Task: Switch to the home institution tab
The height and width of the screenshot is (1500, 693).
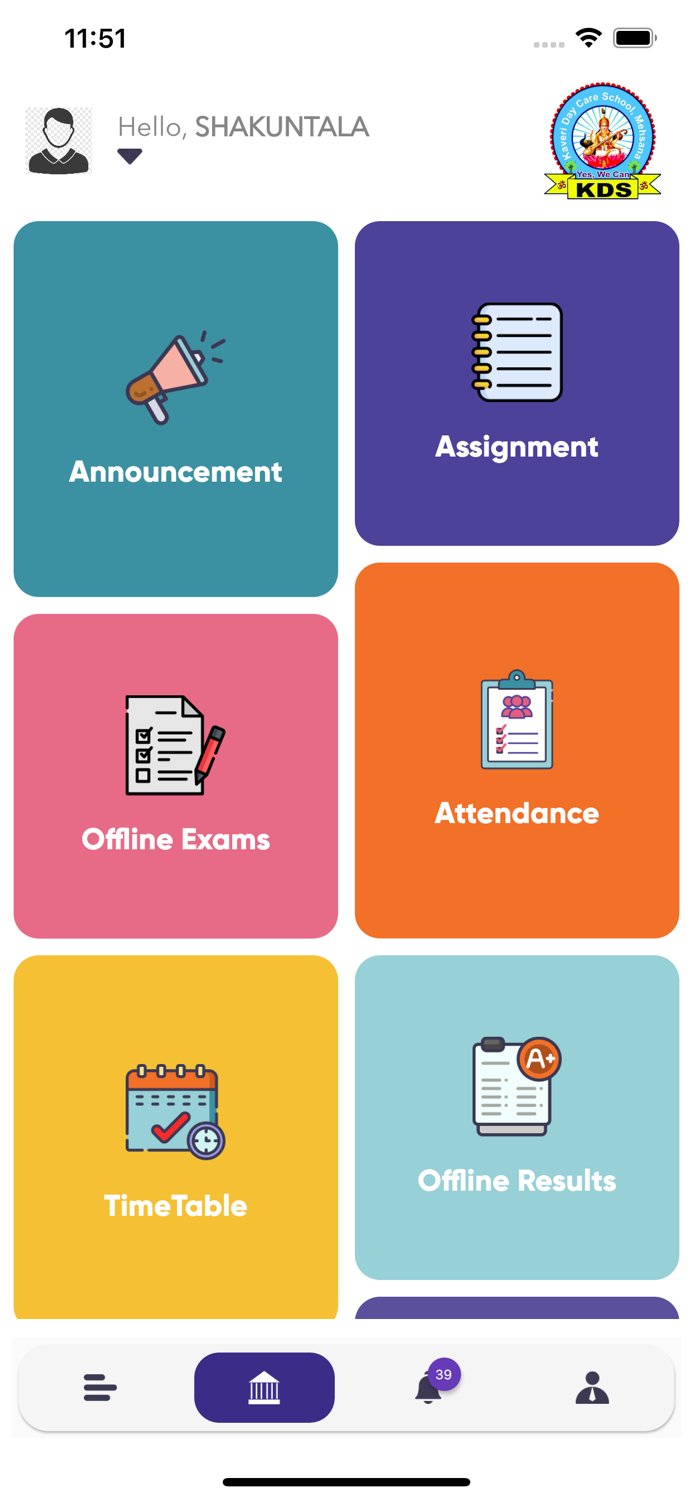Action: tap(264, 1387)
